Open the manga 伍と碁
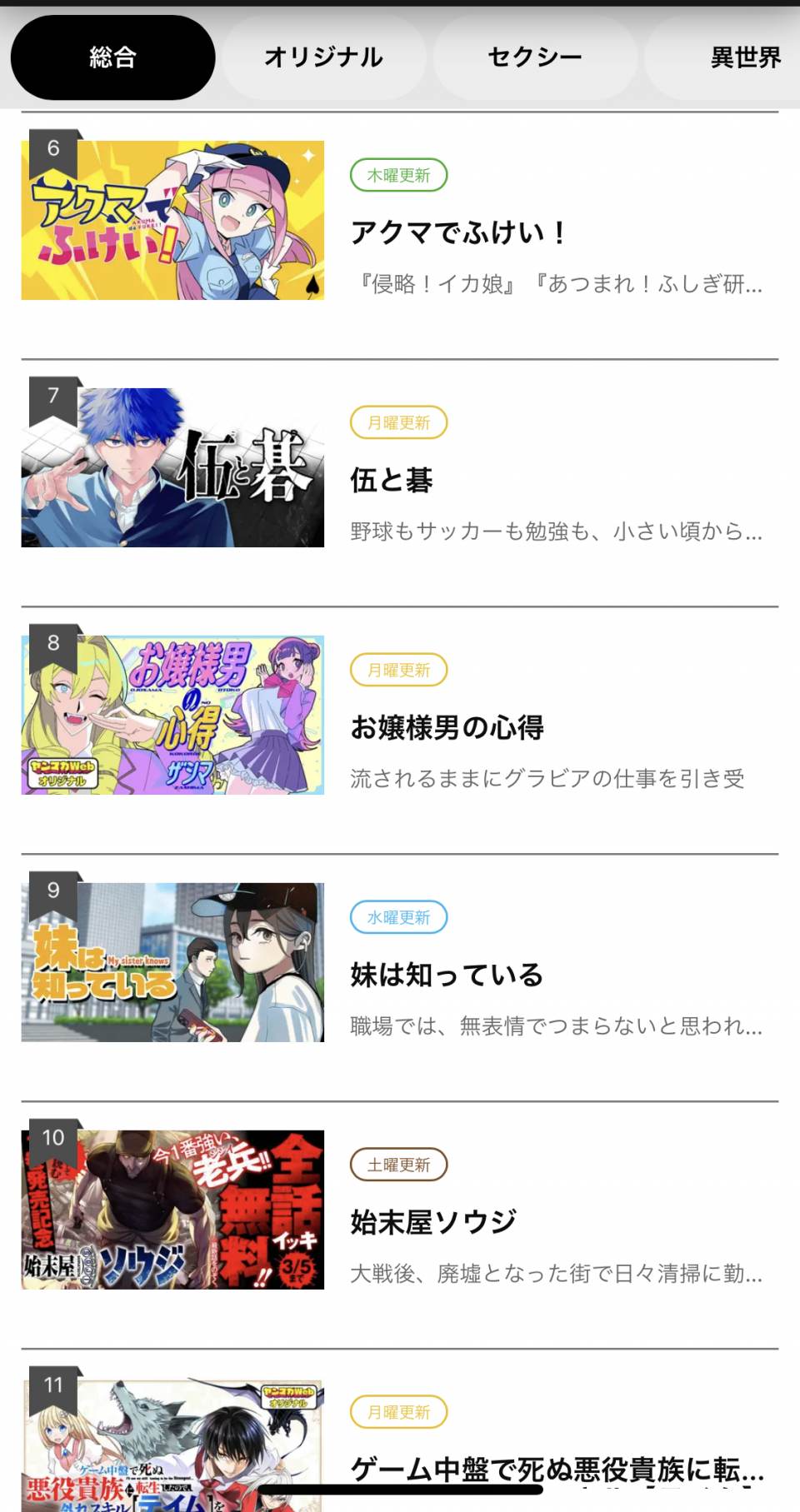This screenshot has height=1512, width=800. 392,480
